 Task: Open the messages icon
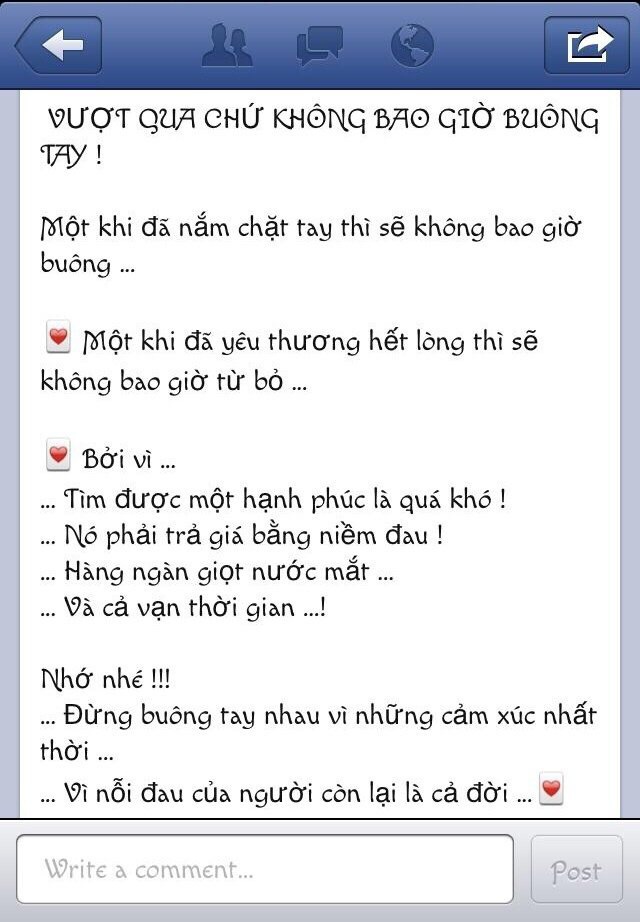[x=319, y=45]
